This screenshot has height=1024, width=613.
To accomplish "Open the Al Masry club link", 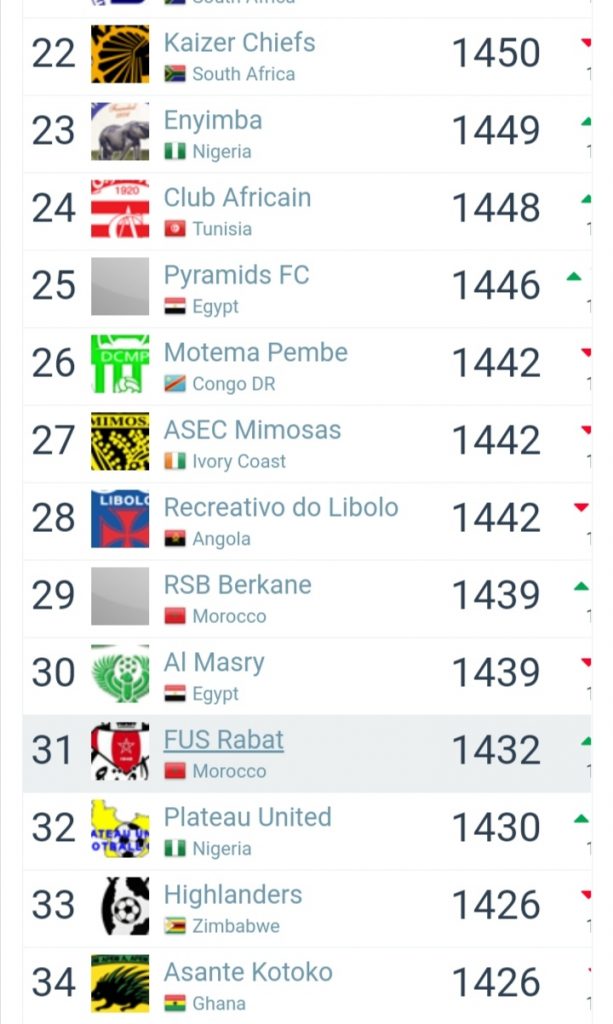I will coord(214,662).
